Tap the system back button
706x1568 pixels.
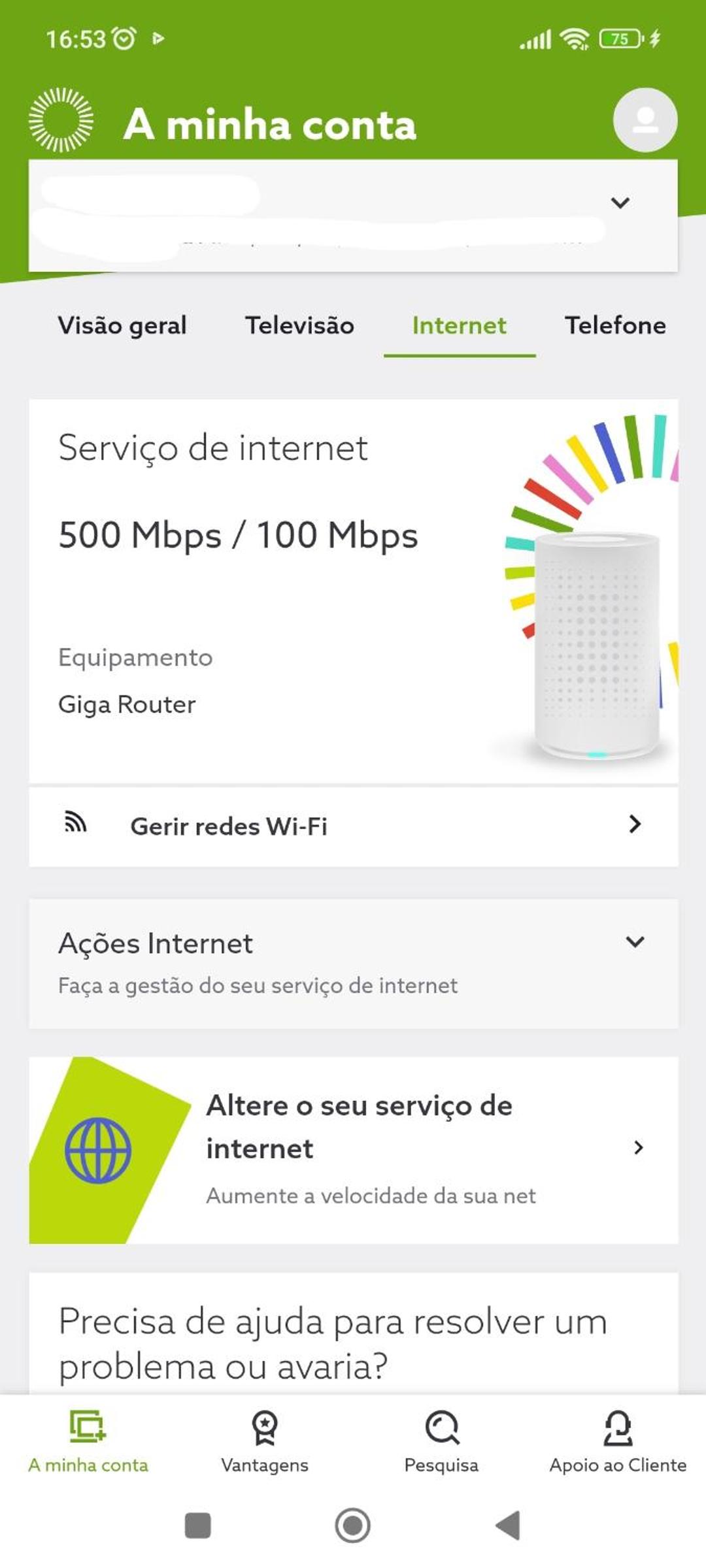[509, 1526]
